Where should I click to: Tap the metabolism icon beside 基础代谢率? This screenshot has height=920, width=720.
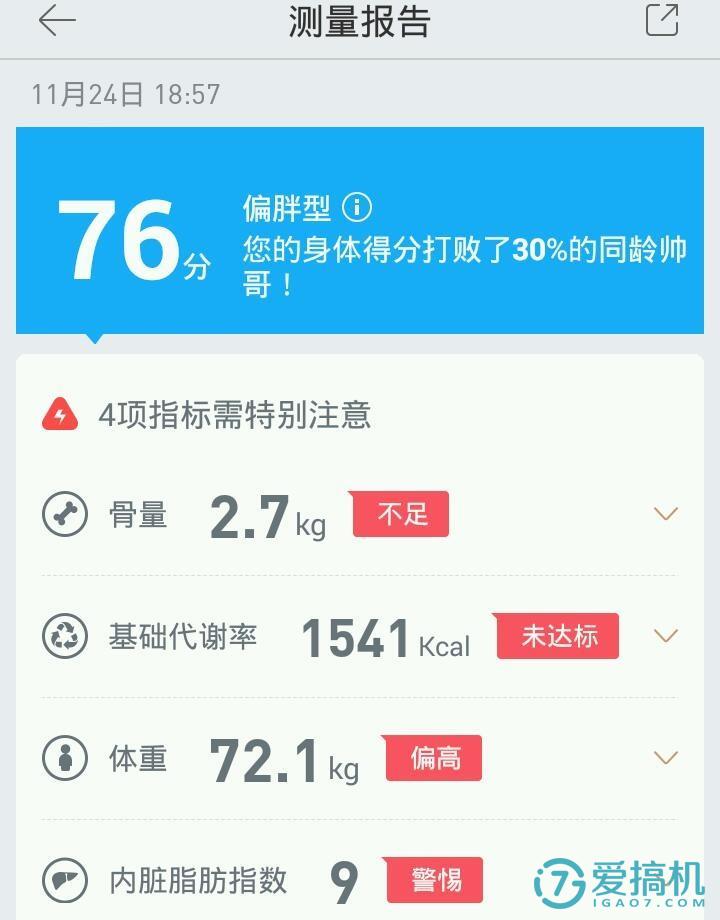coord(64,635)
